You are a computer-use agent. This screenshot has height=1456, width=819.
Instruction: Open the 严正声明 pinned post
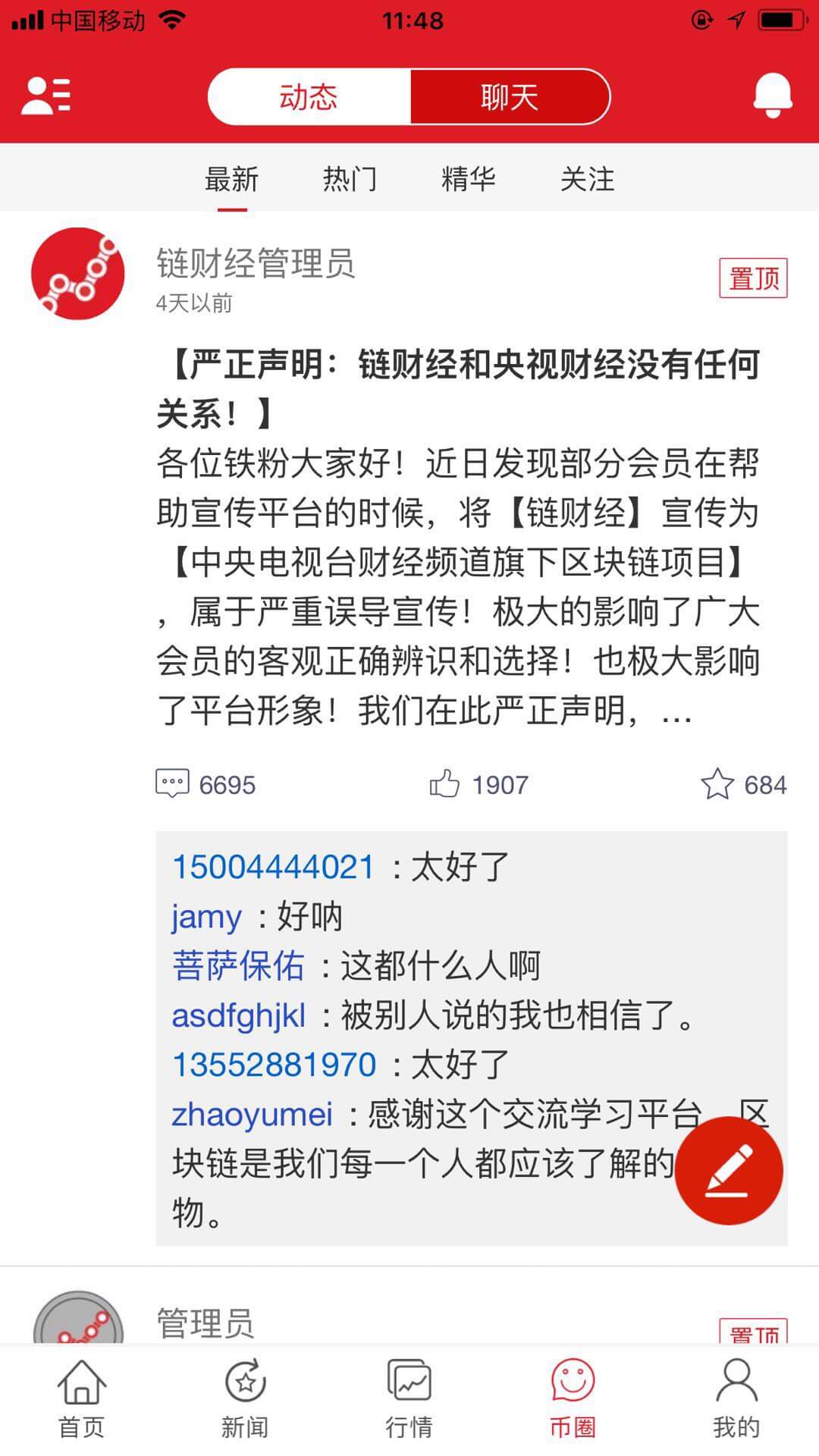(x=458, y=537)
